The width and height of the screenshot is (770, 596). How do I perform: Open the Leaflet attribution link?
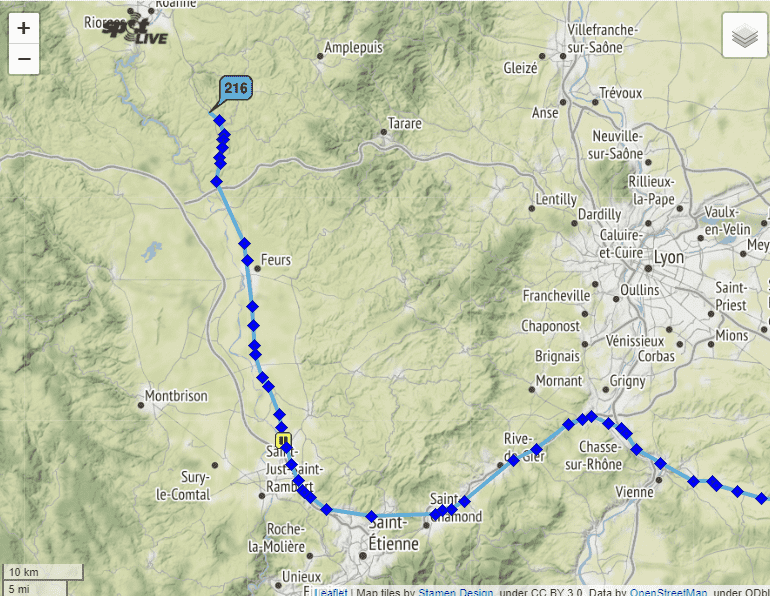331,591
